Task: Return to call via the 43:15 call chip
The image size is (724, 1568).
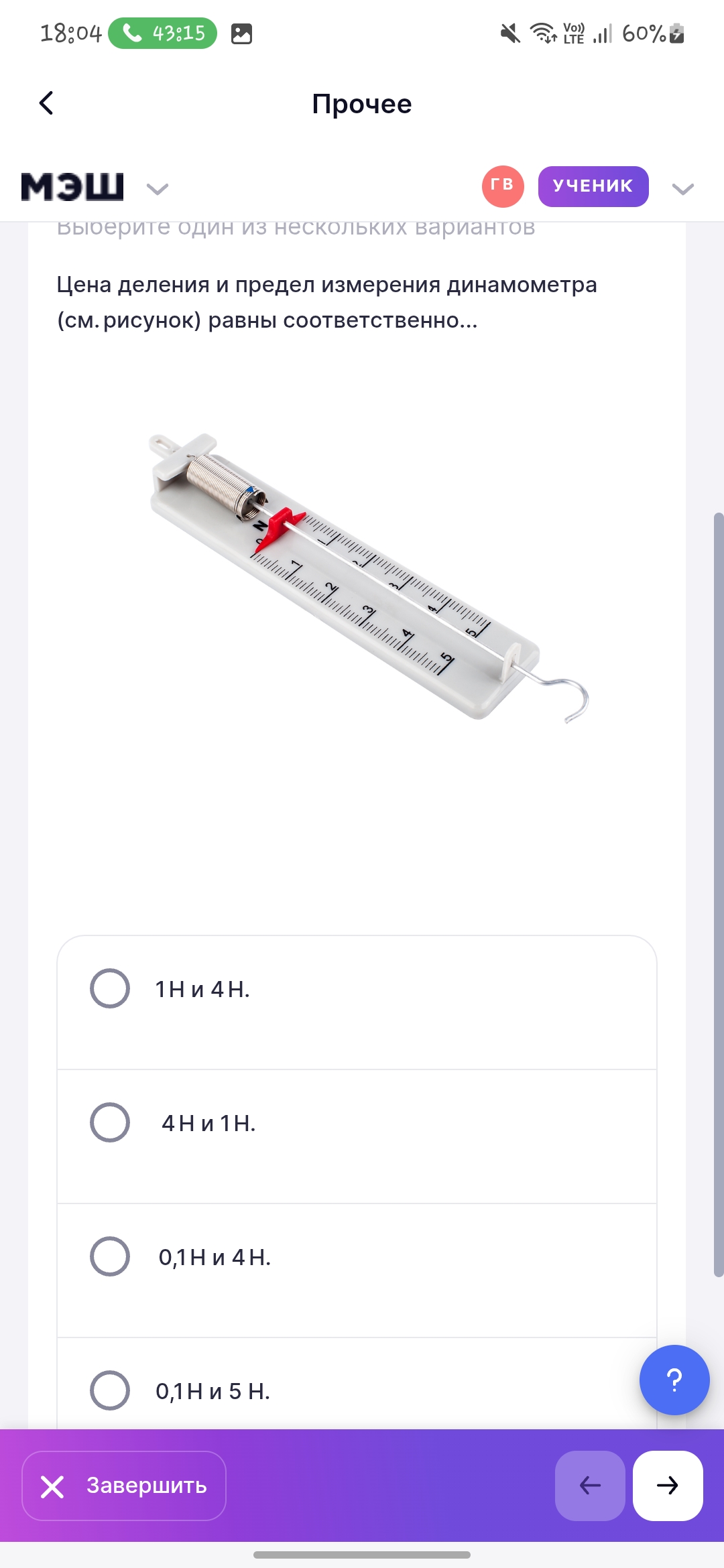Action: [x=162, y=33]
